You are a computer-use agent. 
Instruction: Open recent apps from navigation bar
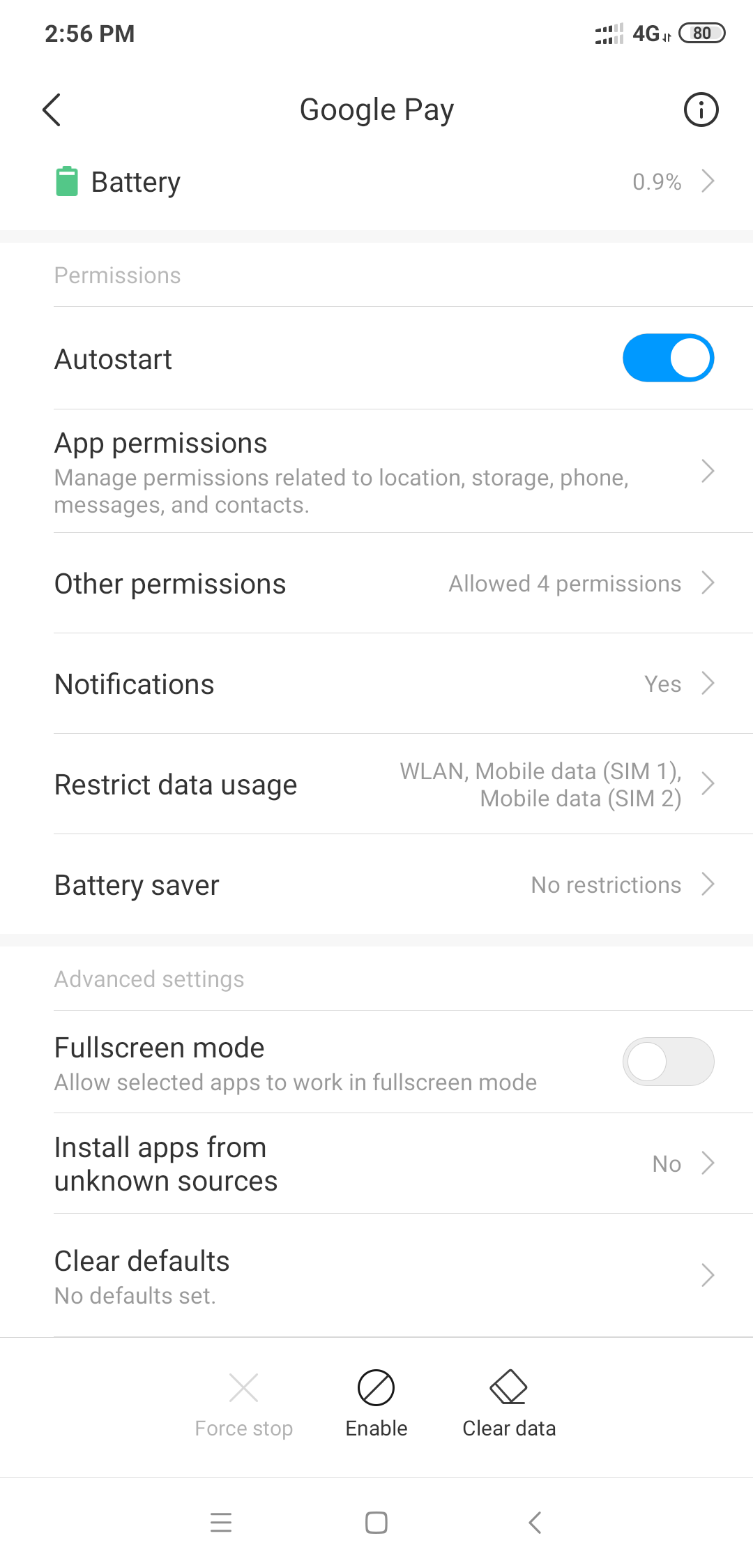[221, 1522]
